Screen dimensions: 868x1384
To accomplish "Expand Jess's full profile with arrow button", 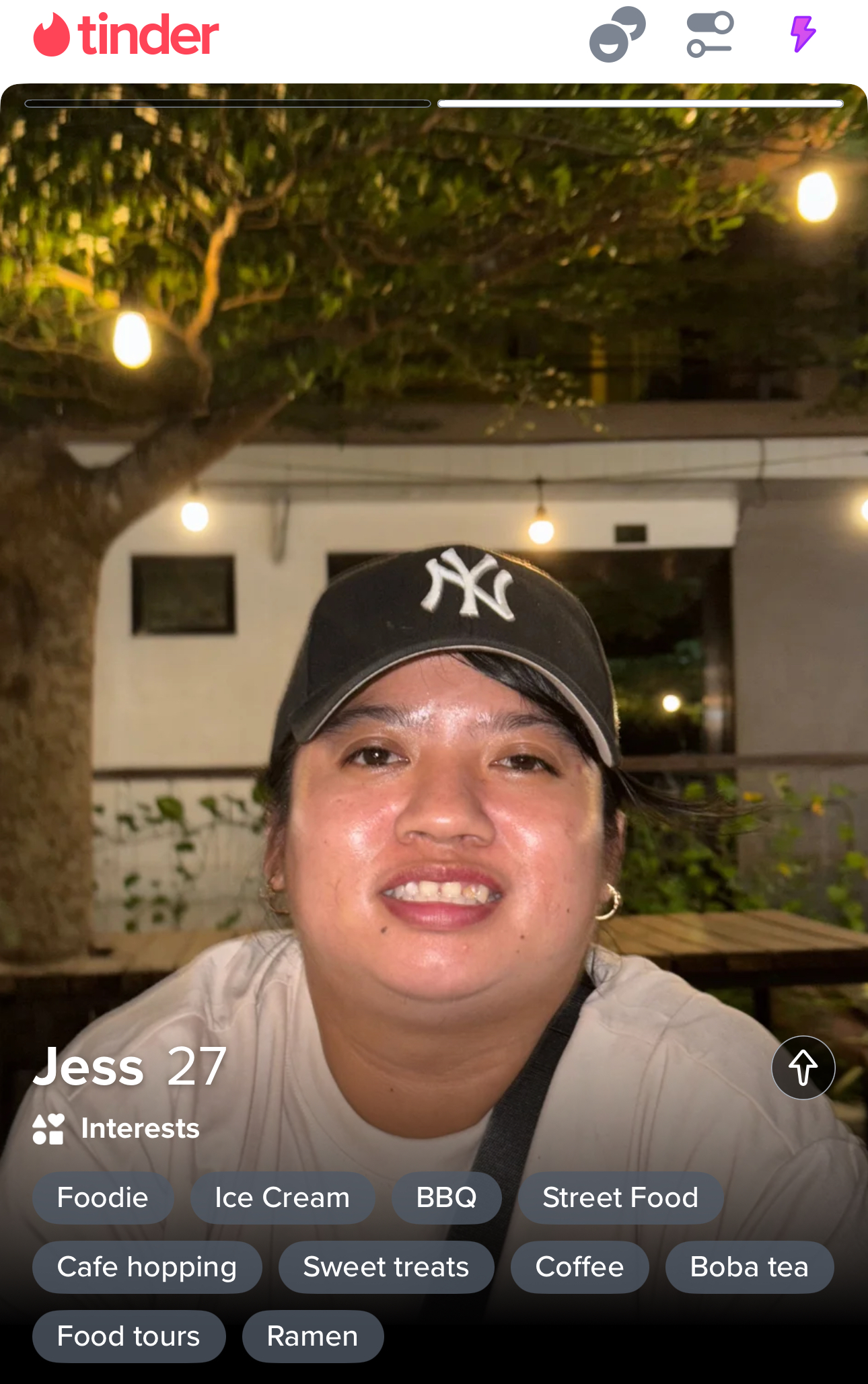I will [803, 1068].
